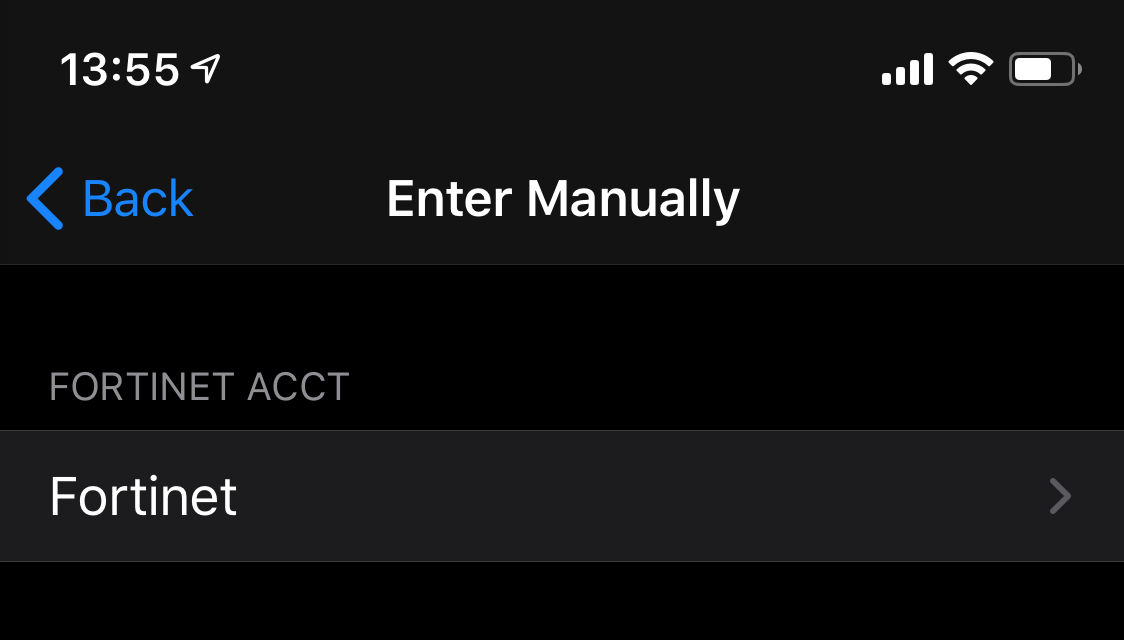
Task: Open the Fortinet account row
Action: tap(560, 496)
